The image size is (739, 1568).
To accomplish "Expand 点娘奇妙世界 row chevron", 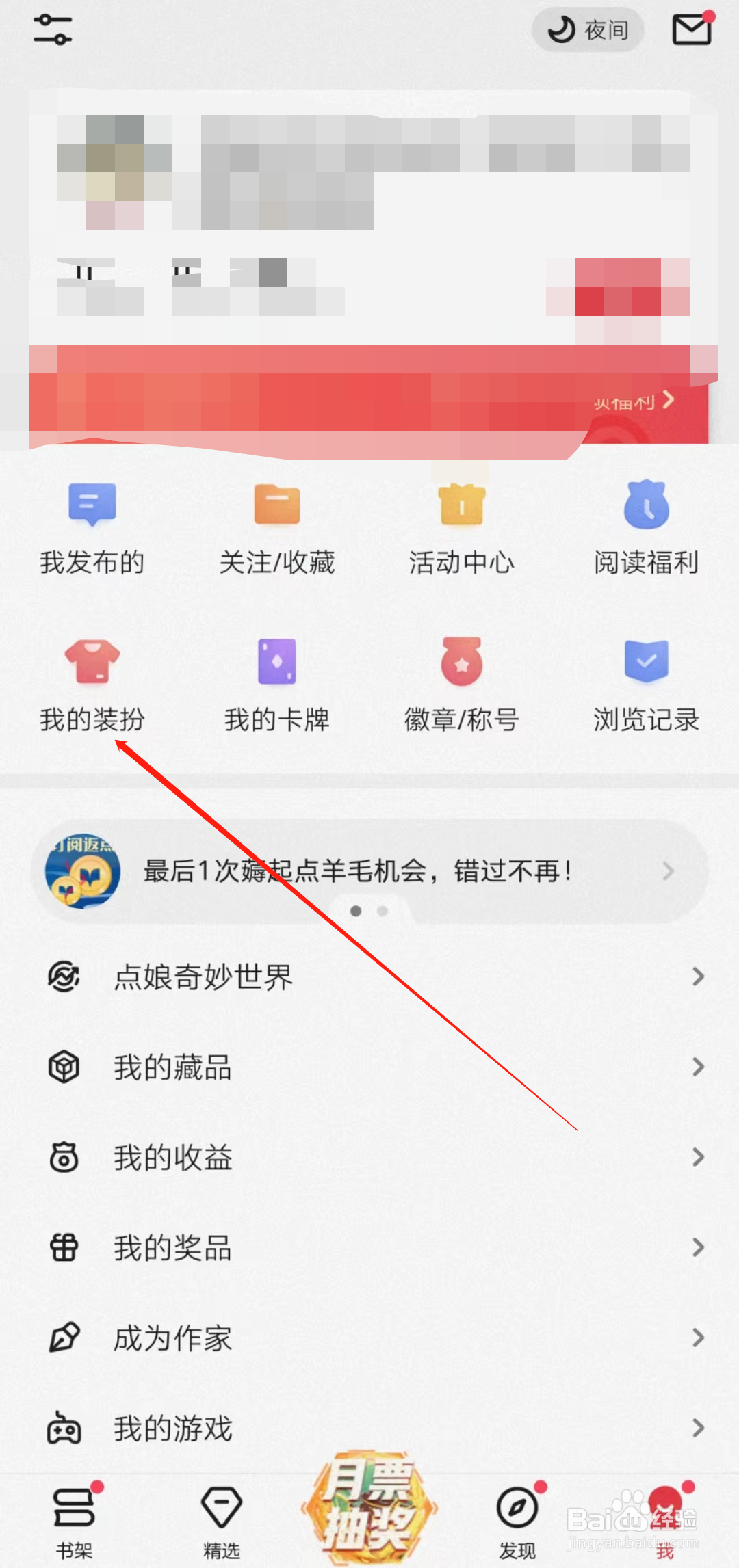I will pos(697,976).
